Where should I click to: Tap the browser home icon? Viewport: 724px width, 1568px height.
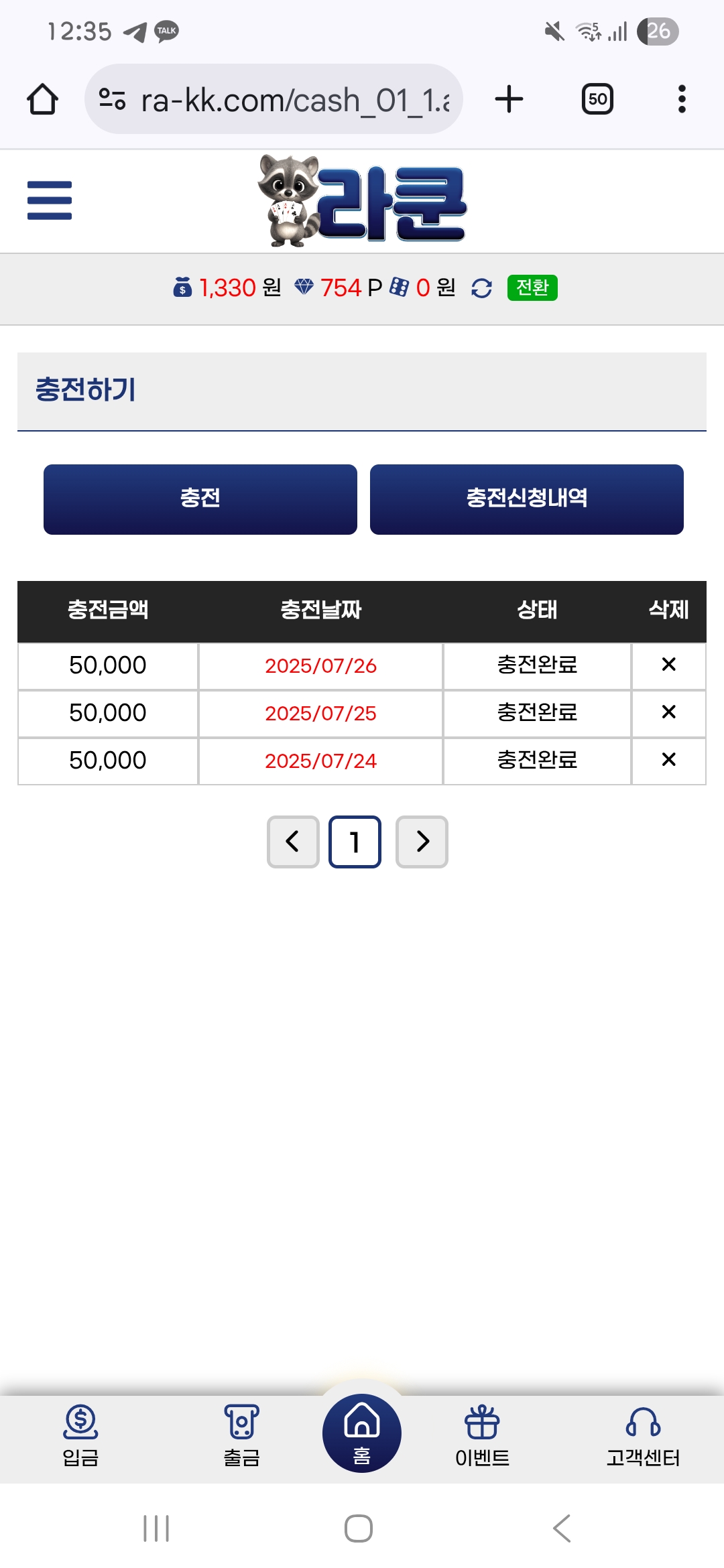pos(42,99)
